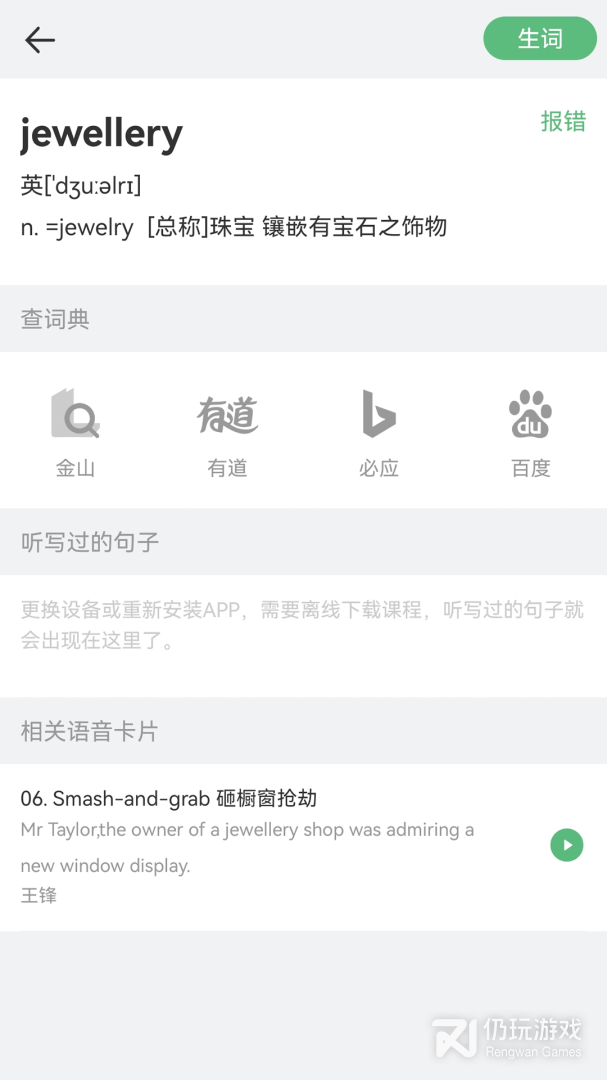Play the Smash-and-grab audio card
Image resolution: width=607 pixels, height=1080 pixels.
(x=567, y=845)
